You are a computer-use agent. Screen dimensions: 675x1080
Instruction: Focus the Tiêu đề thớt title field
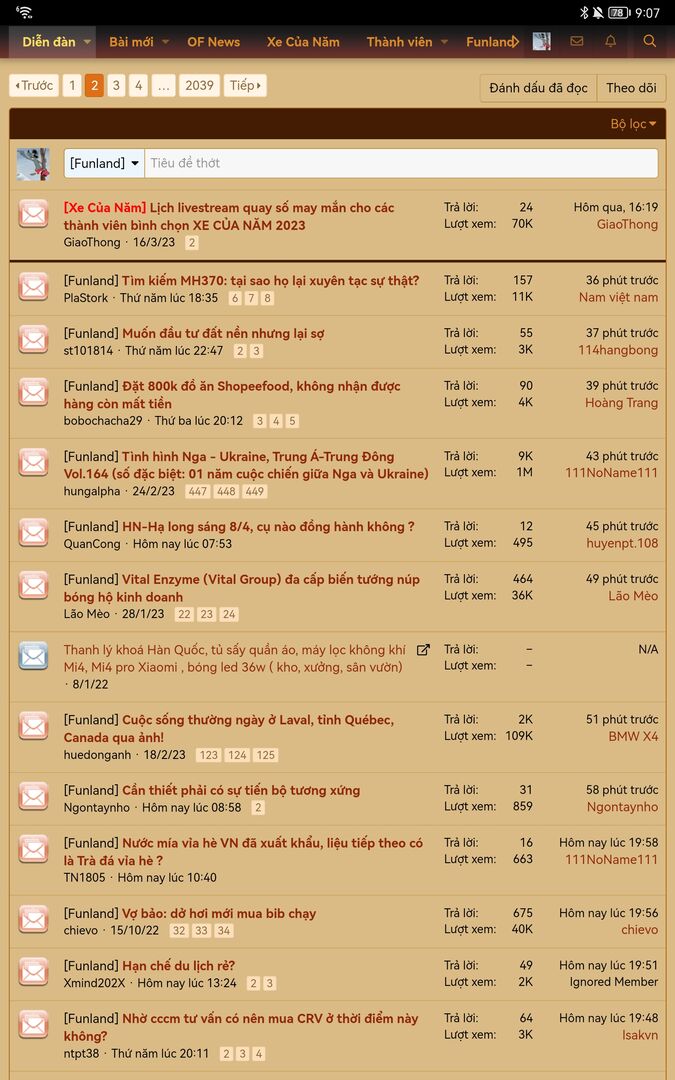click(400, 163)
